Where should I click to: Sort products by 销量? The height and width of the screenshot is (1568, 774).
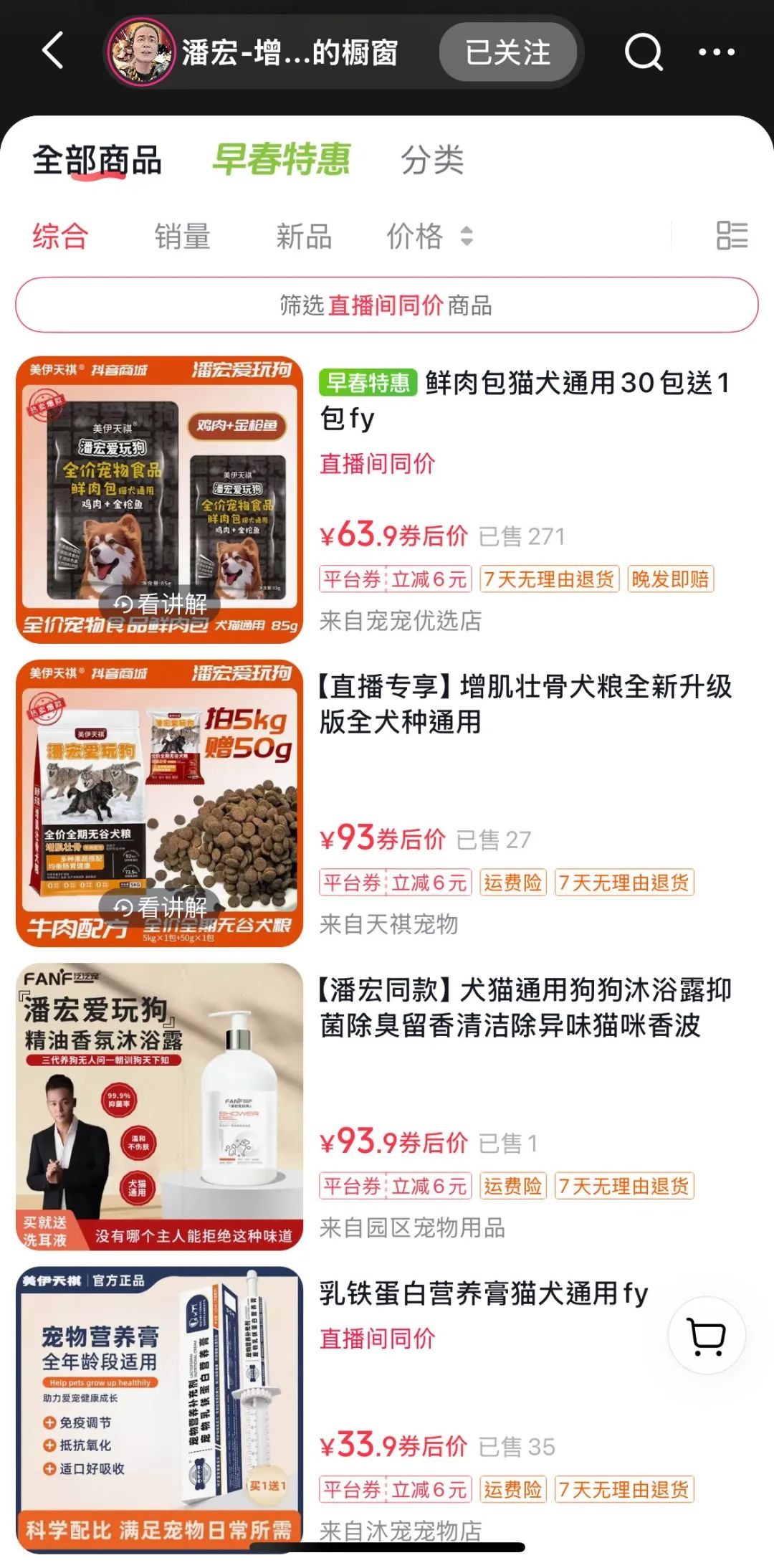point(182,236)
